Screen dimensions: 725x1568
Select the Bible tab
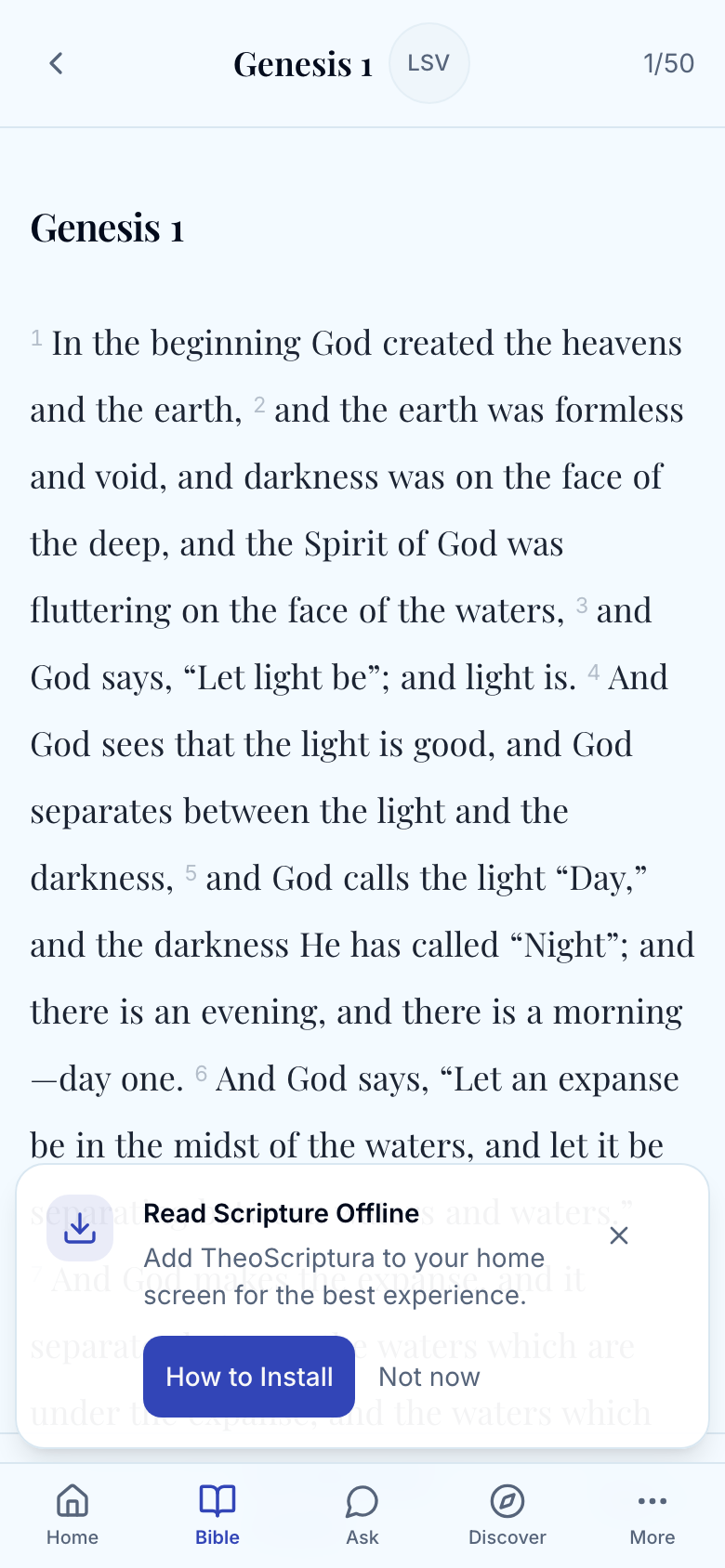click(x=217, y=1515)
